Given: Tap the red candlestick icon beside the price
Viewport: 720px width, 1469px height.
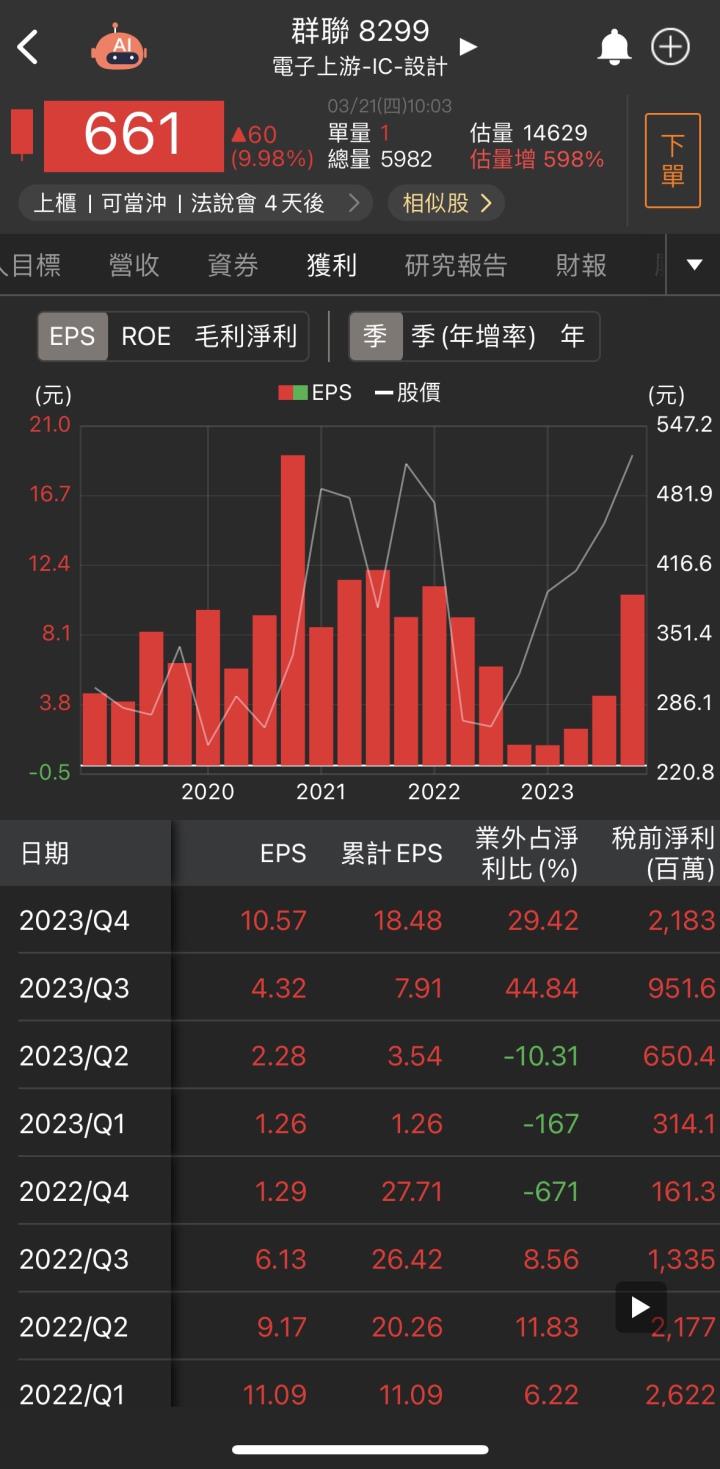Looking at the screenshot, I should (x=24, y=133).
